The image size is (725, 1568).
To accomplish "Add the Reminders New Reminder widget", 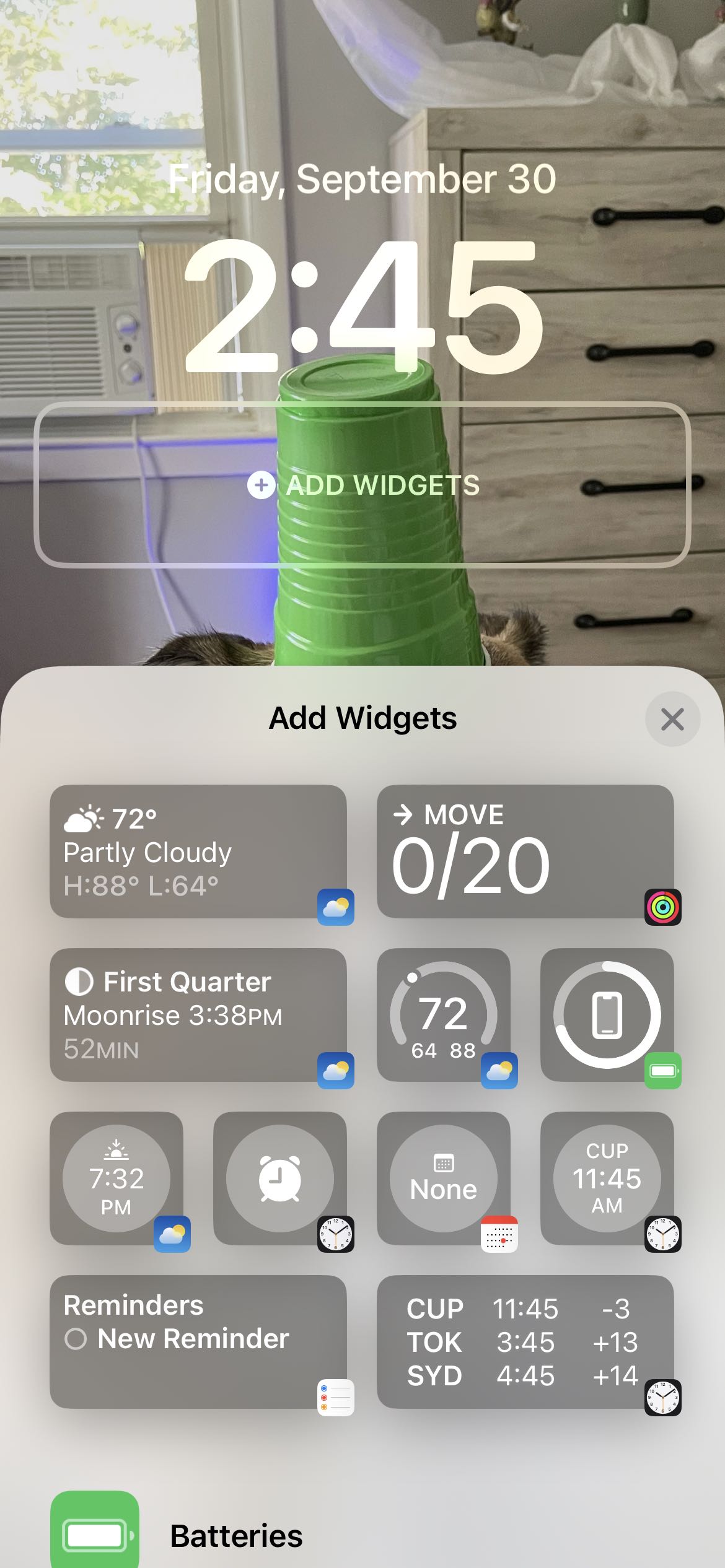I will pos(198,1342).
